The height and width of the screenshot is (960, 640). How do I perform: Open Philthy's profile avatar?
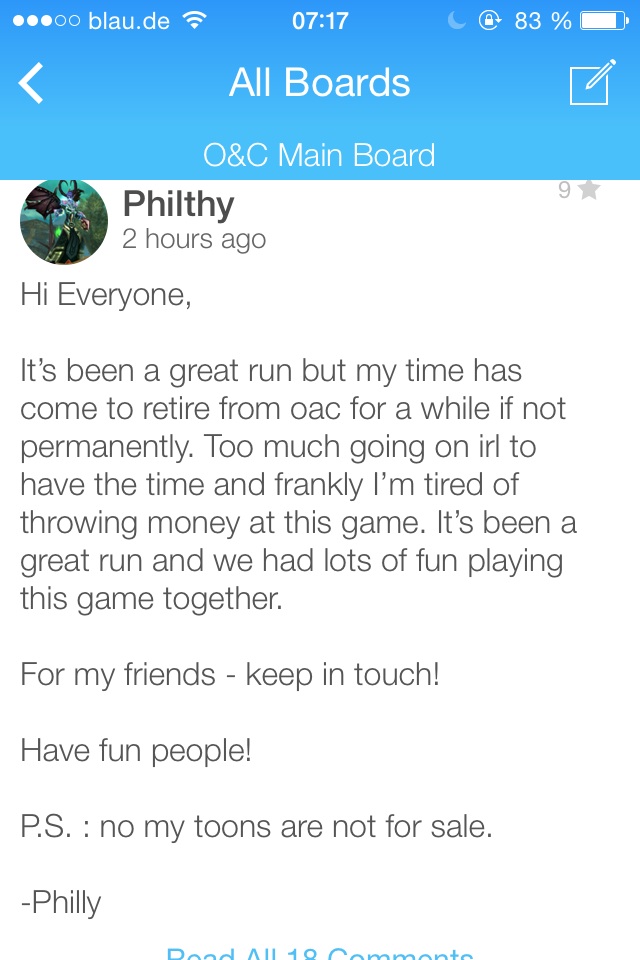(64, 222)
